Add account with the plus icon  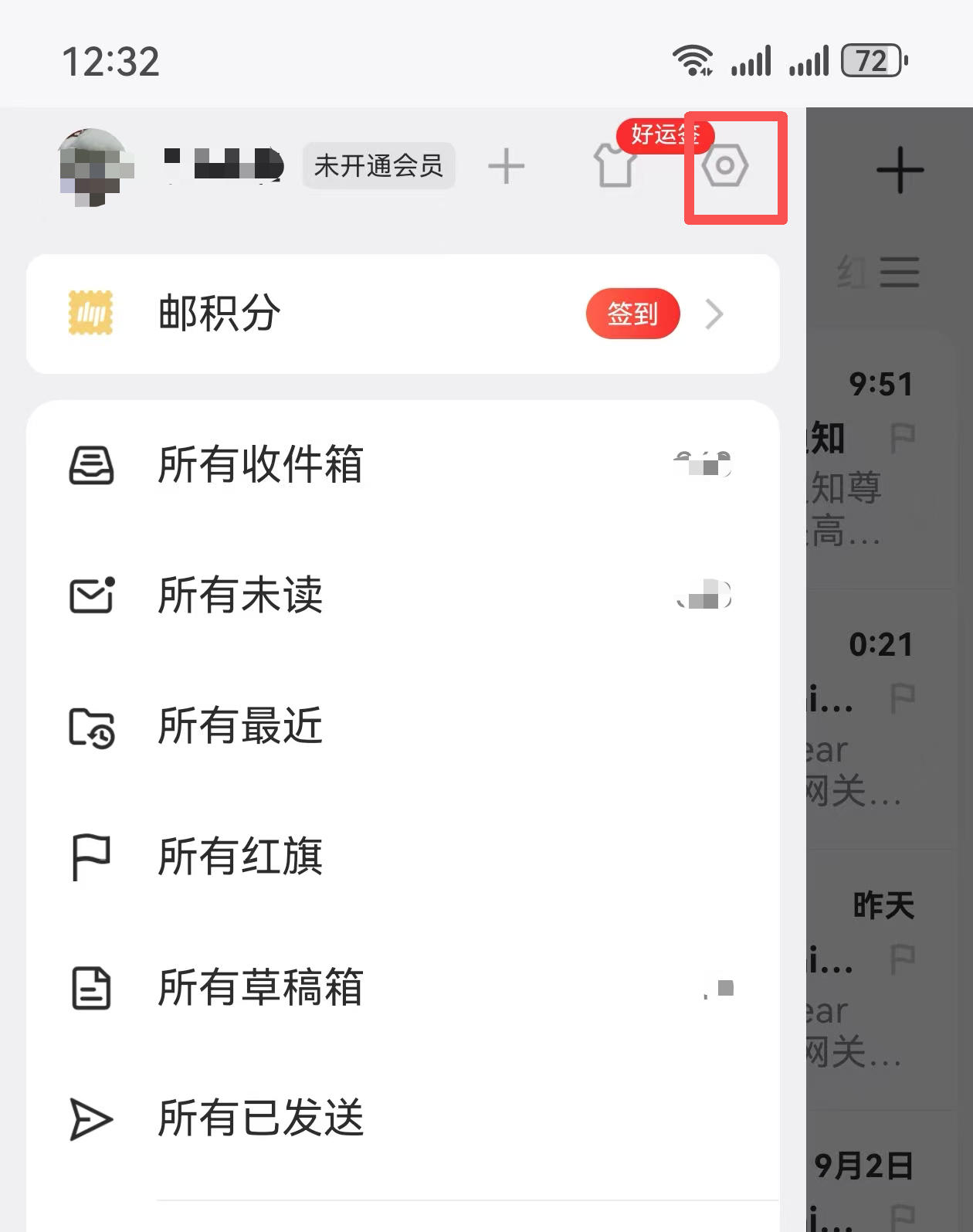point(507,167)
